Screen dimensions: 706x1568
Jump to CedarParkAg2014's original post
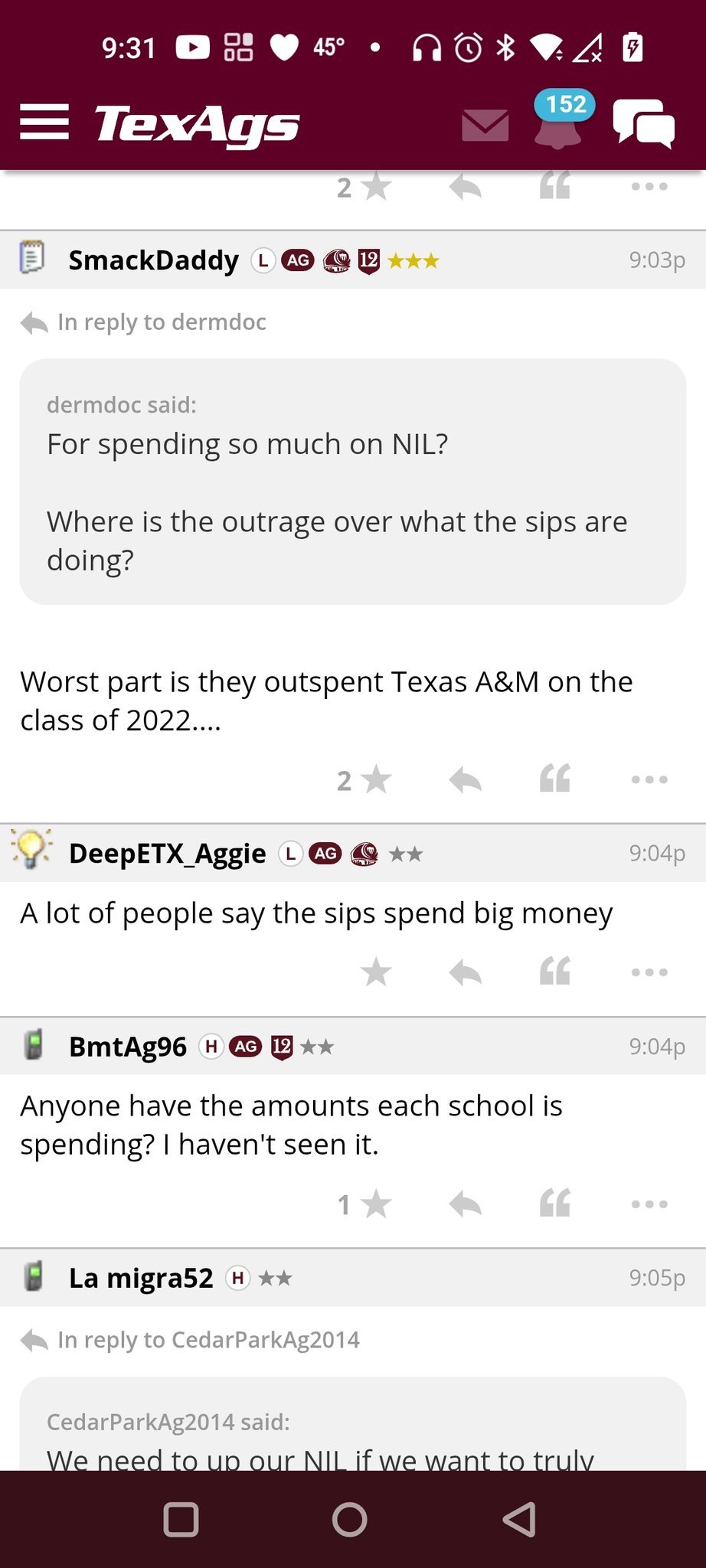pos(208,1340)
